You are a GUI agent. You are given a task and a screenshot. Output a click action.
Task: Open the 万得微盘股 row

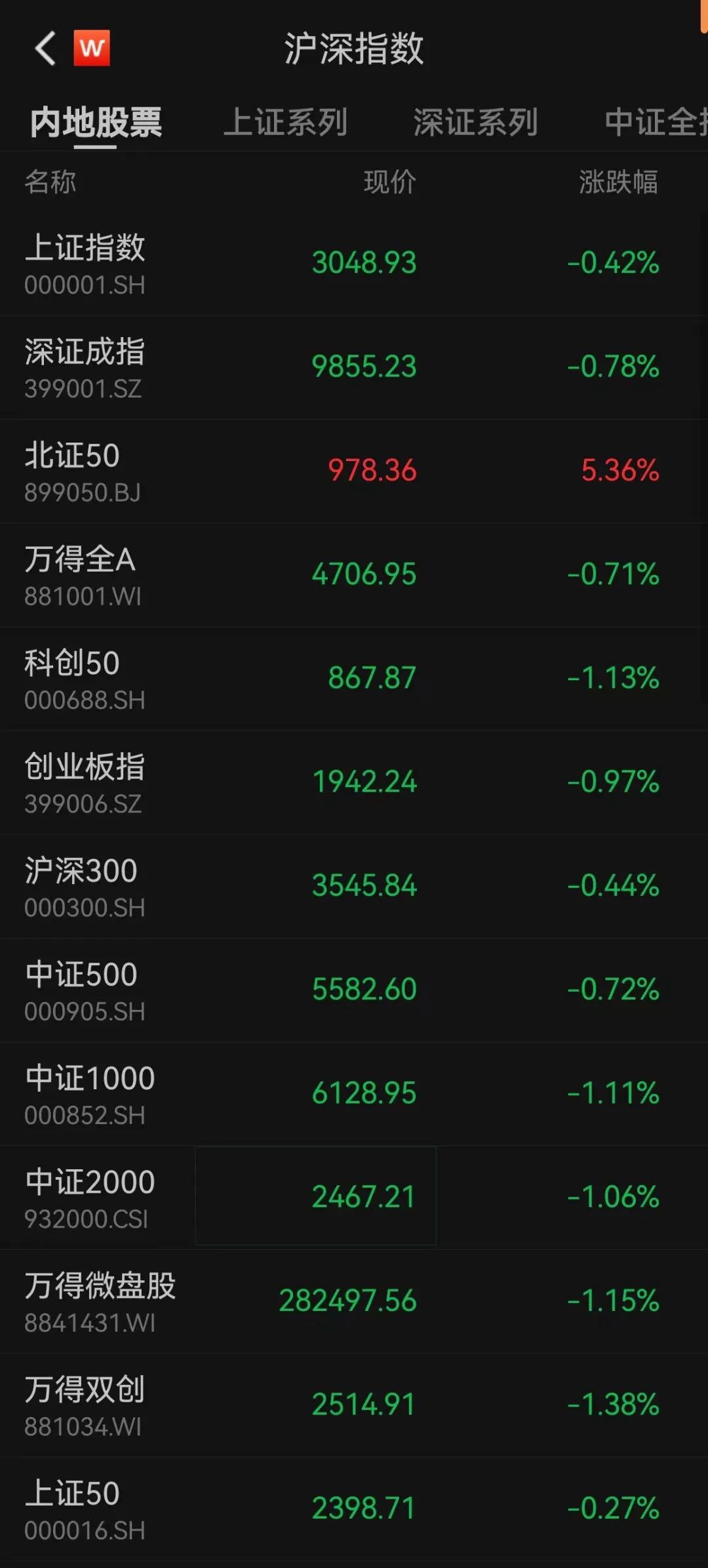click(x=354, y=1301)
